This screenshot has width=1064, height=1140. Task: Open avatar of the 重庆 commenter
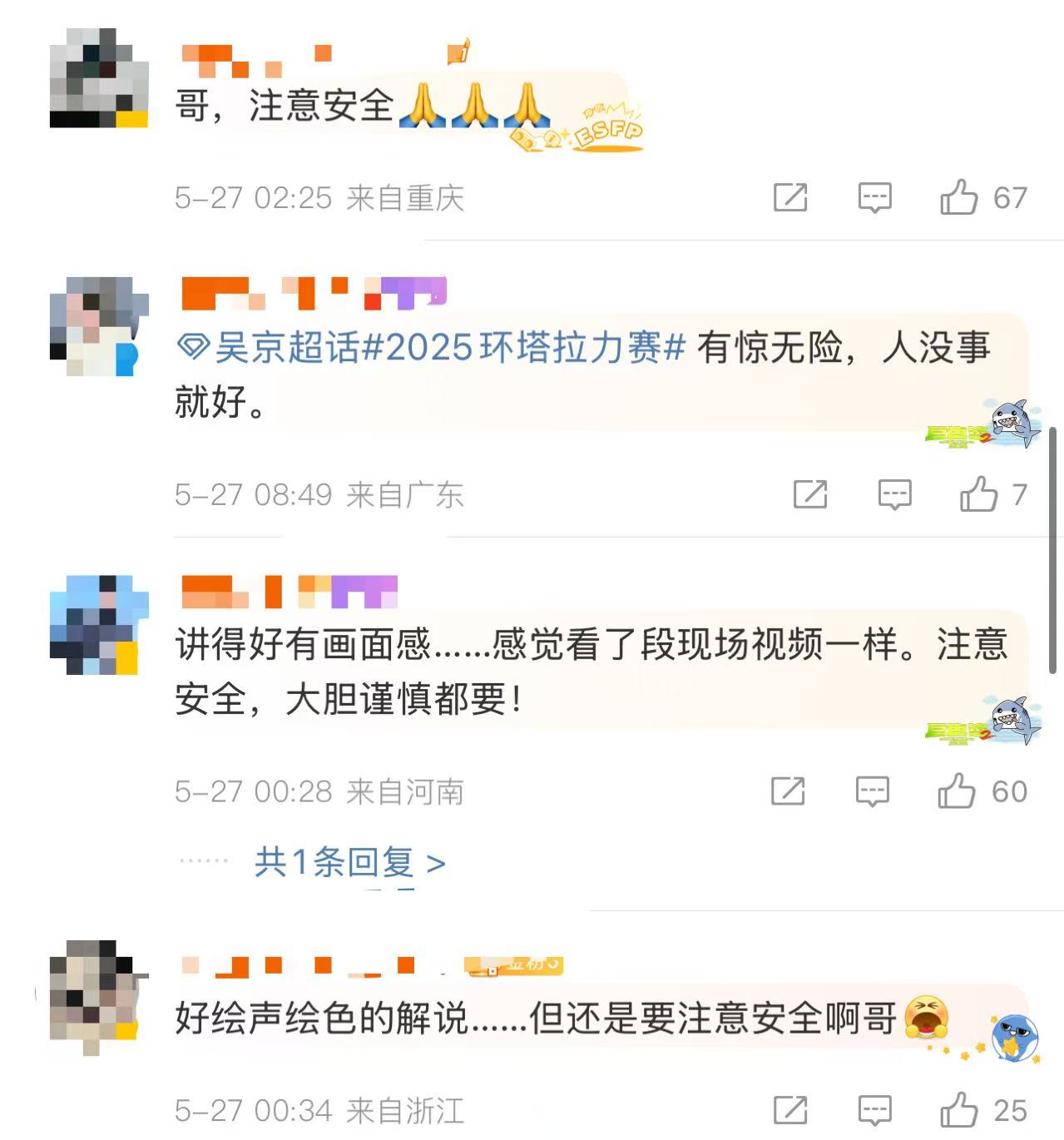tap(99, 78)
